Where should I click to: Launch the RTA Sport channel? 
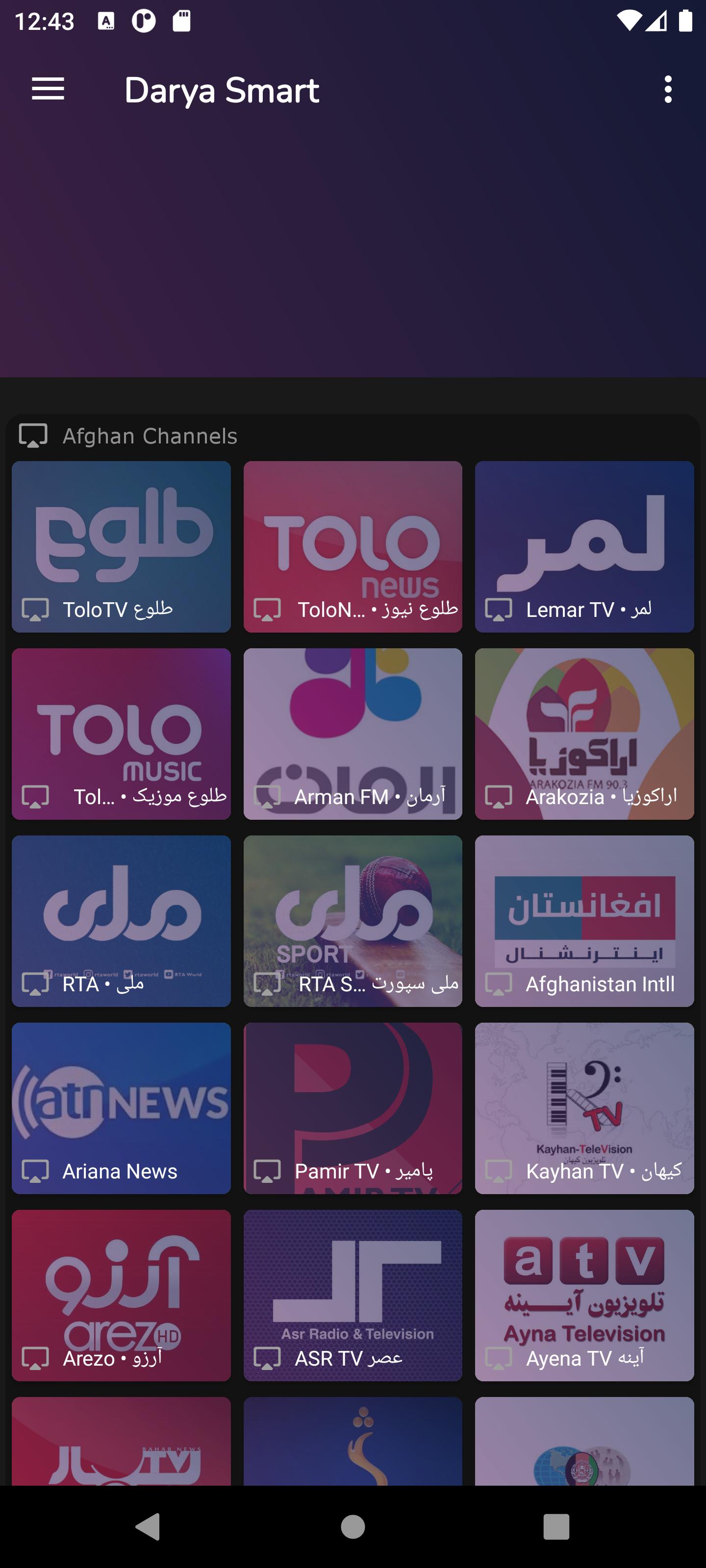click(x=353, y=920)
